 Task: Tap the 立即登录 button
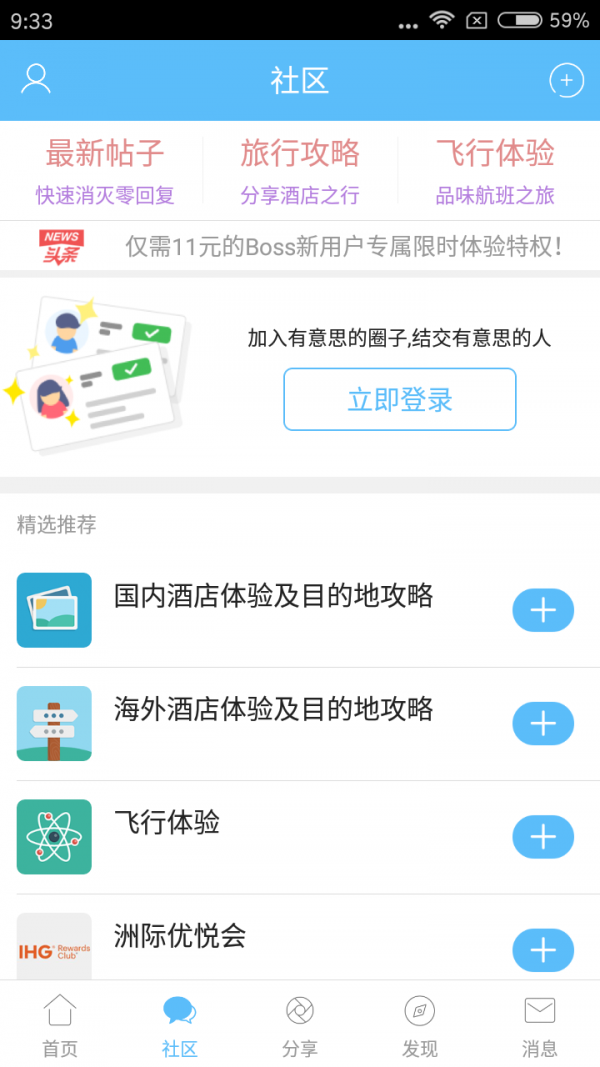[400, 399]
